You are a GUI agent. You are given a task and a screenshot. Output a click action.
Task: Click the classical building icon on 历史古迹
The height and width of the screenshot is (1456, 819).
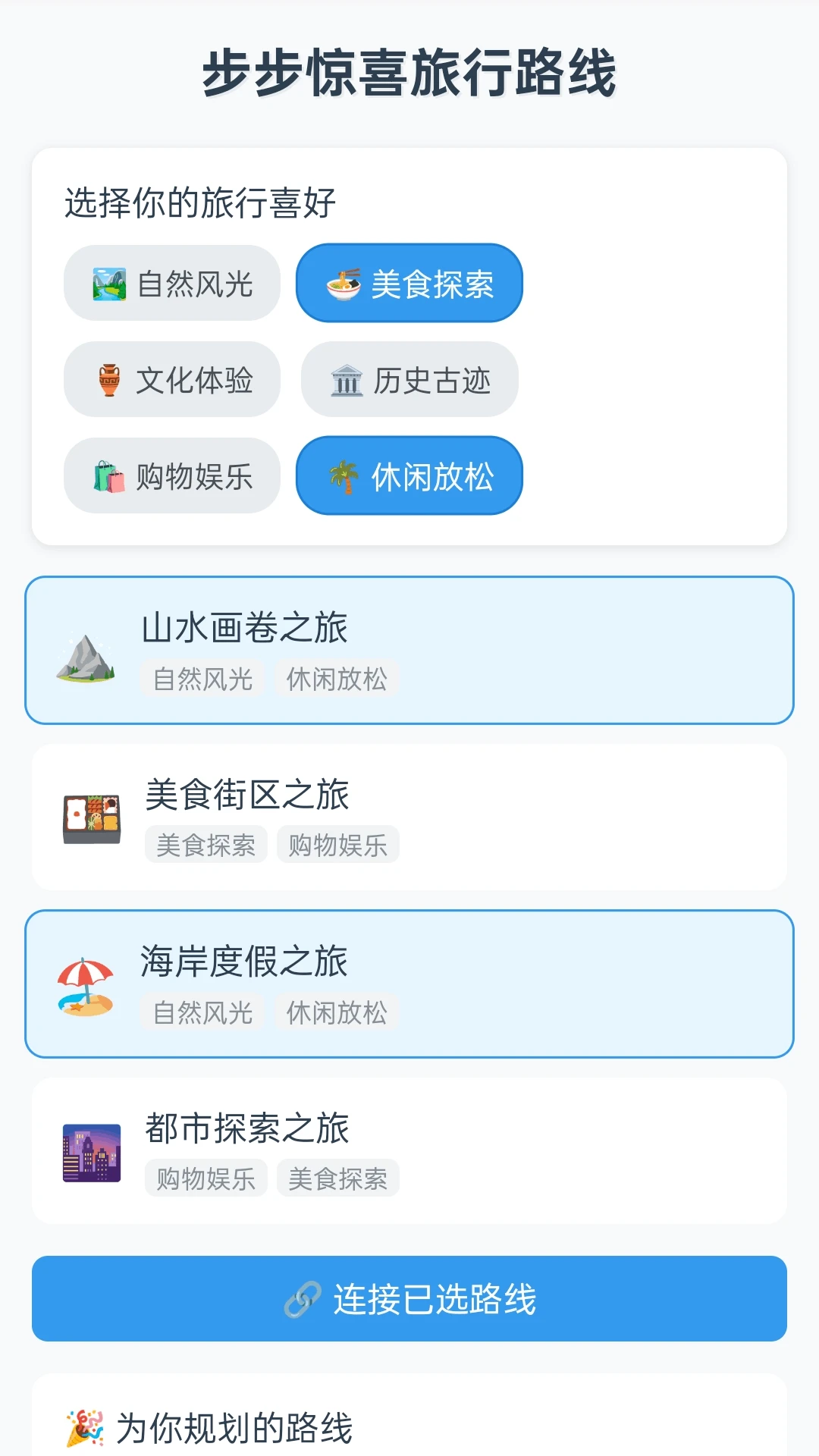click(346, 379)
